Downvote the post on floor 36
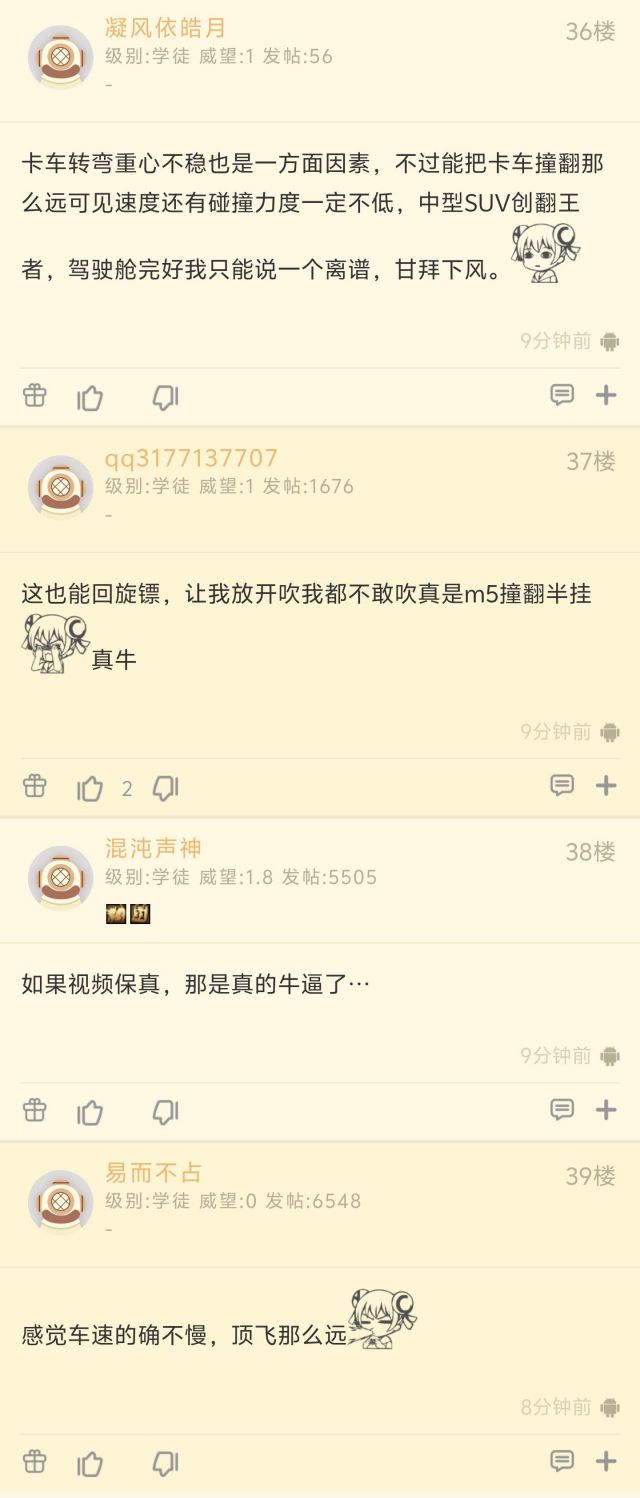The width and height of the screenshot is (640, 1498). coord(165,398)
